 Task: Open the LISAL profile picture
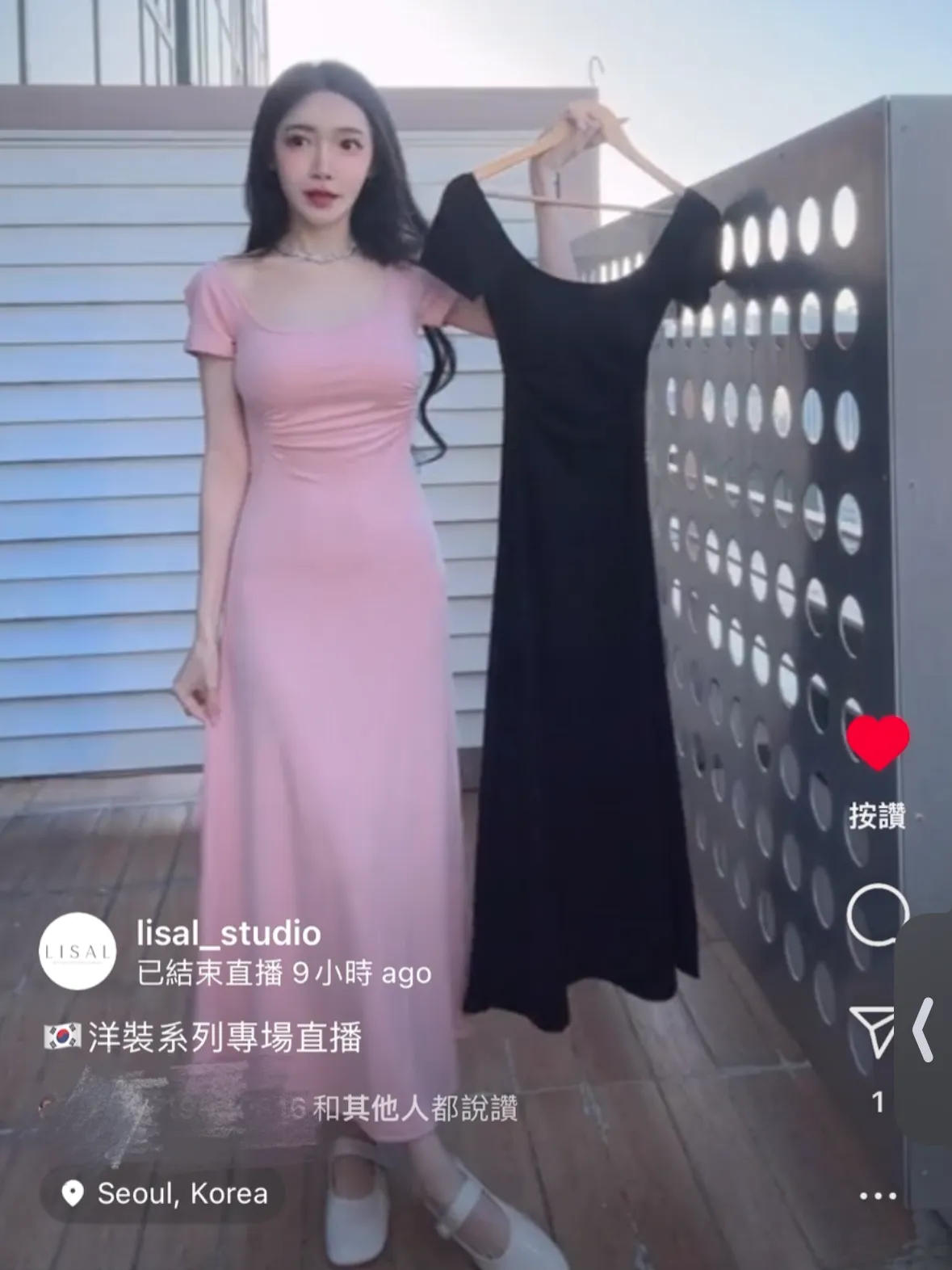[x=77, y=952]
